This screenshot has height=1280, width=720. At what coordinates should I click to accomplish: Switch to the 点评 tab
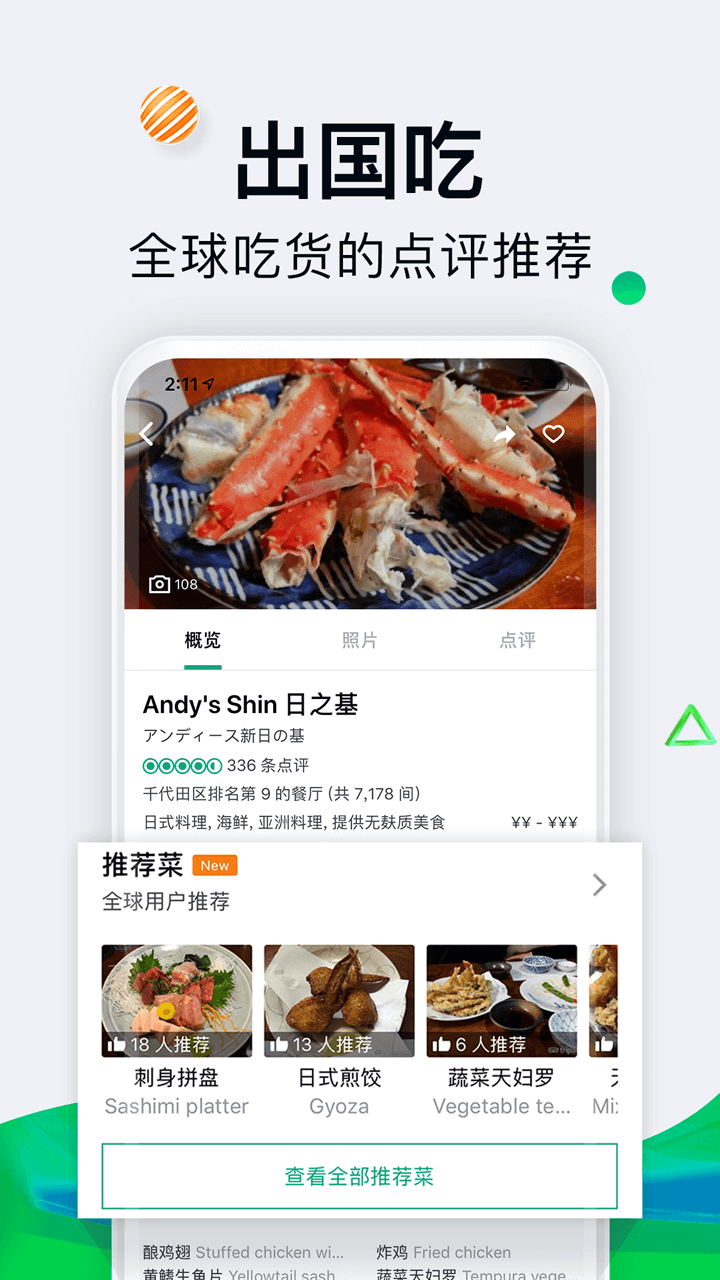tap(517, 641)
